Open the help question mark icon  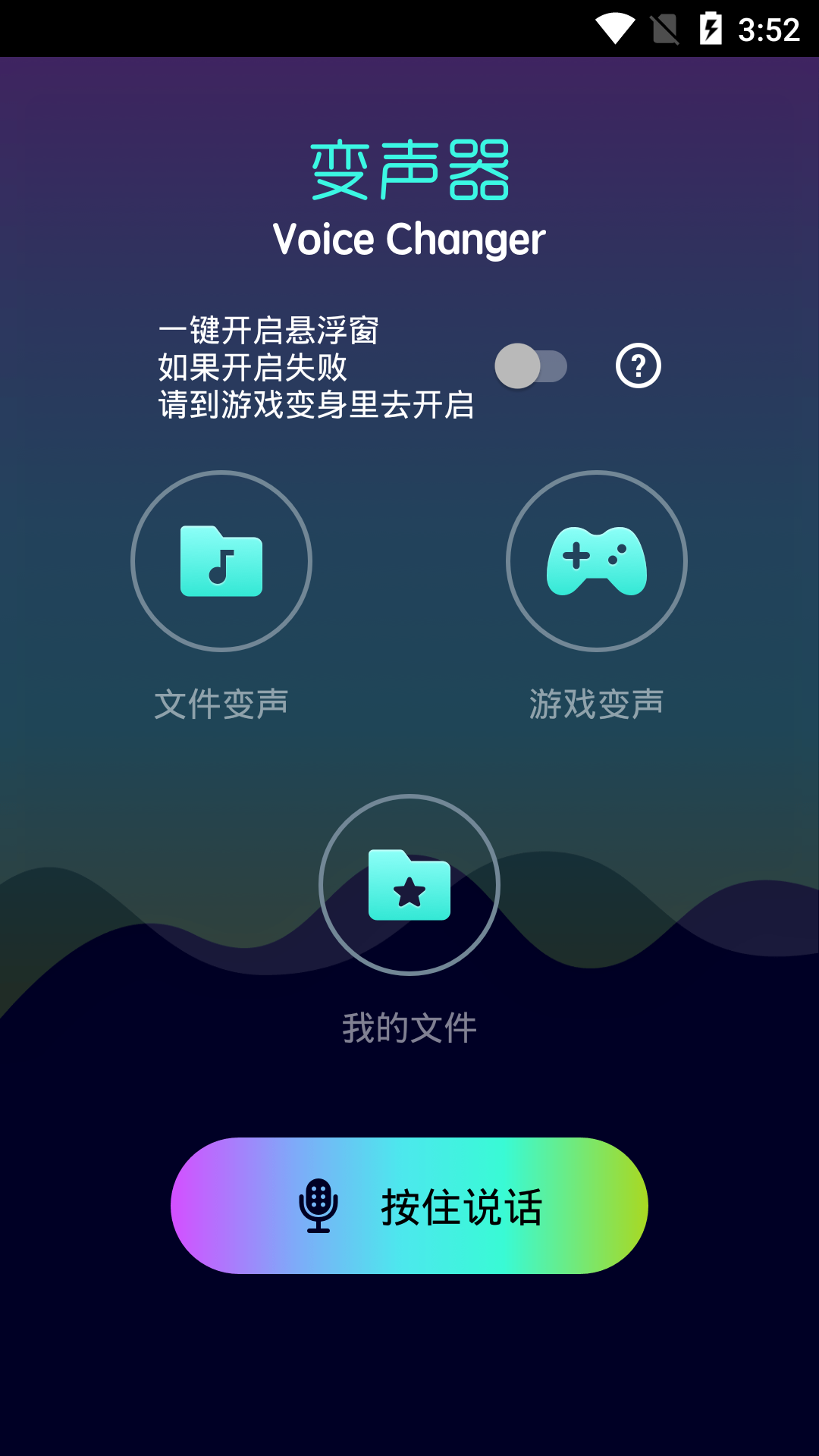(639, 367)
